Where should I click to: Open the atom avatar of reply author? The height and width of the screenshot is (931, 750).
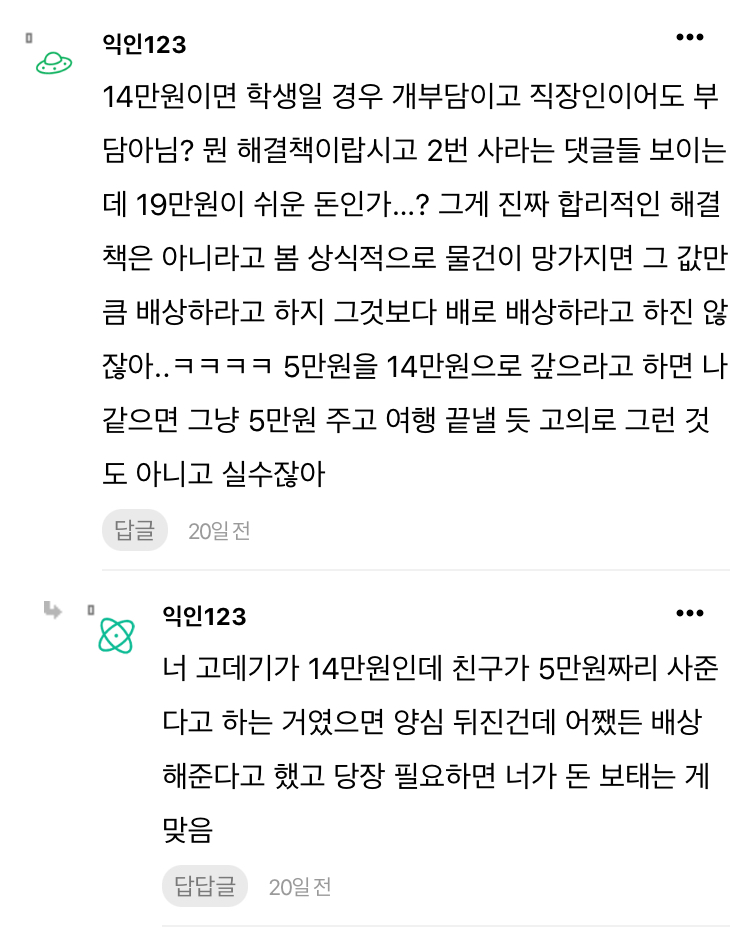(x=115, y=635)
